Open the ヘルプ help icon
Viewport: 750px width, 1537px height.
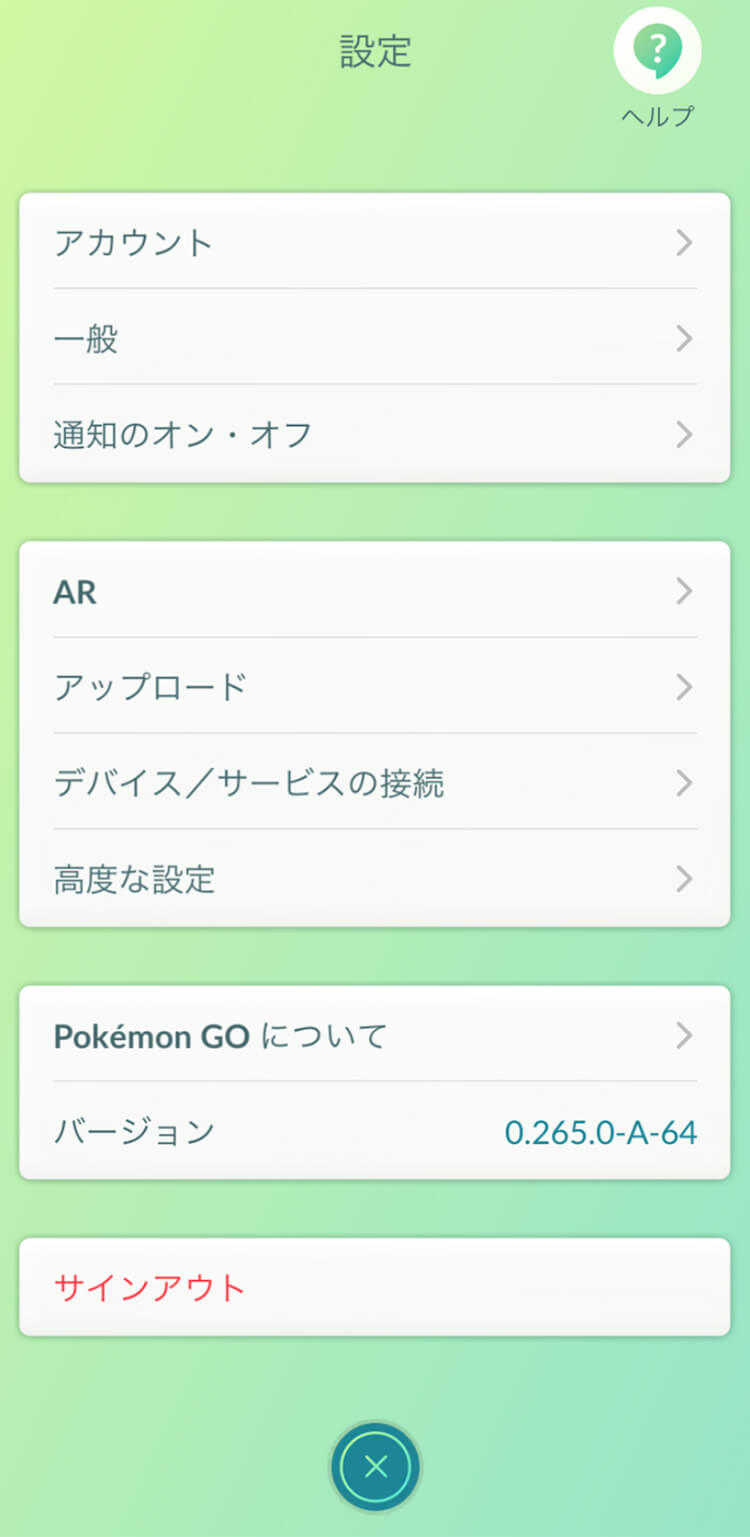pyautogui.click(x=657, y=50)
